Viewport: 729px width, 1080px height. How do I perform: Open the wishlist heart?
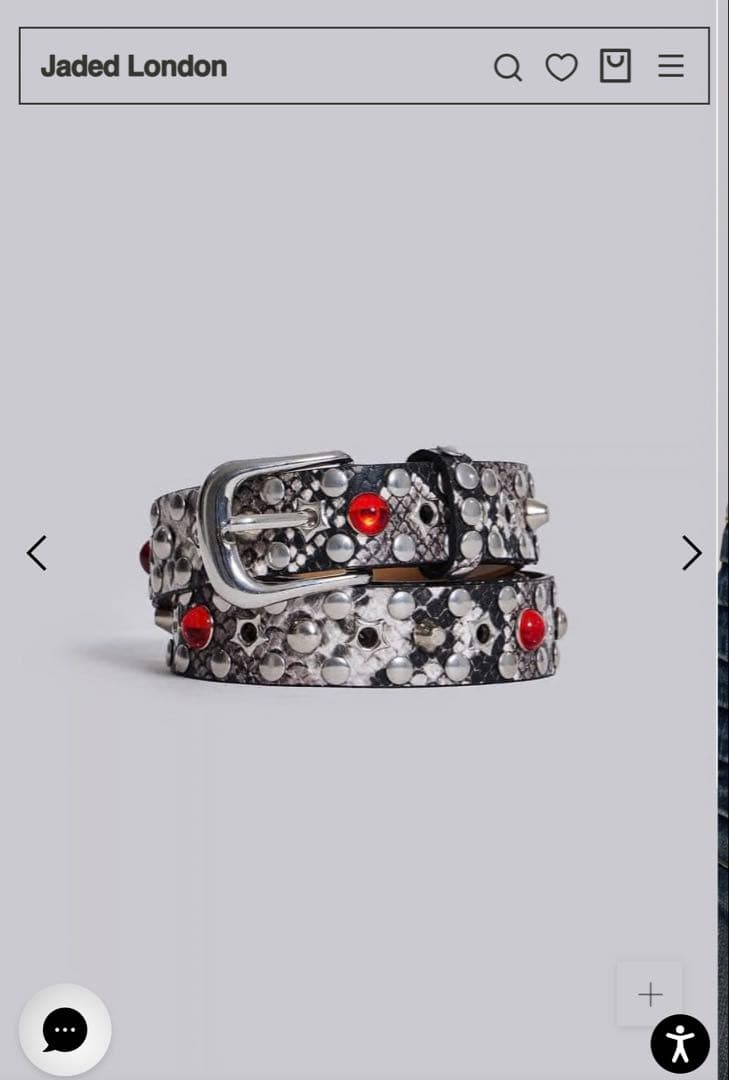[x=561, y=68]
